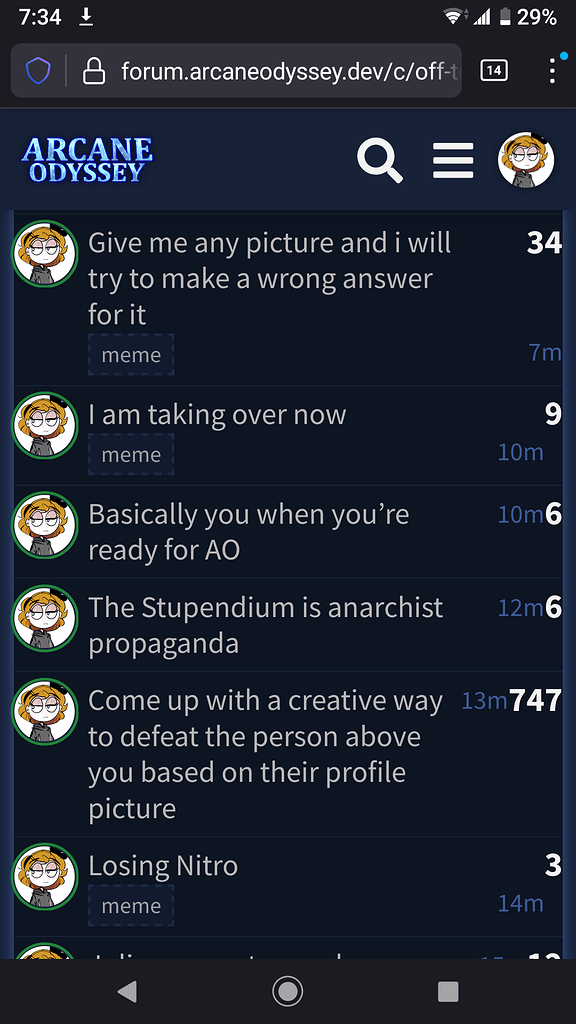Viewport: 576px width, 1024px height.
Task: Open browser tabs switcher showing 14
Action: click(x=494, y=71)
